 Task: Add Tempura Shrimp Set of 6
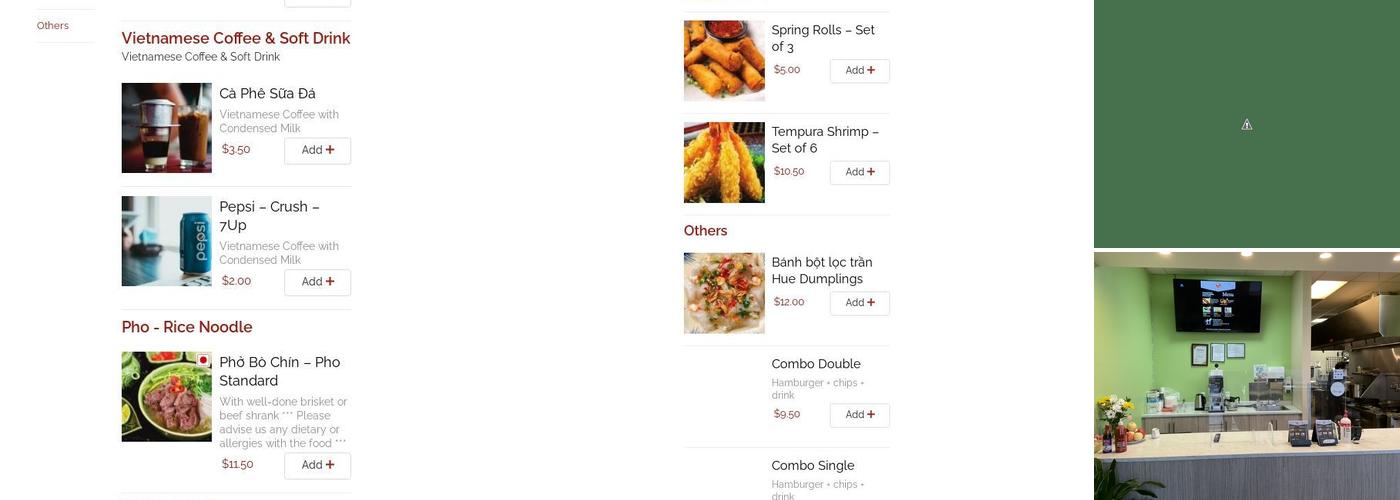pos(859,173)
